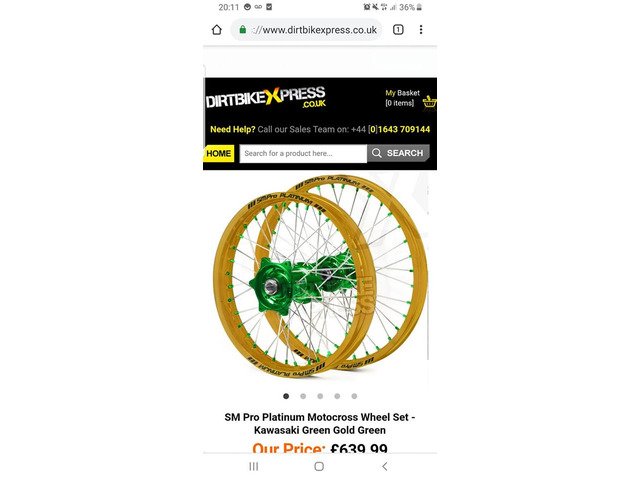Select the last image carousel dot
The image size is (640, 480).
tap(354, 396)
